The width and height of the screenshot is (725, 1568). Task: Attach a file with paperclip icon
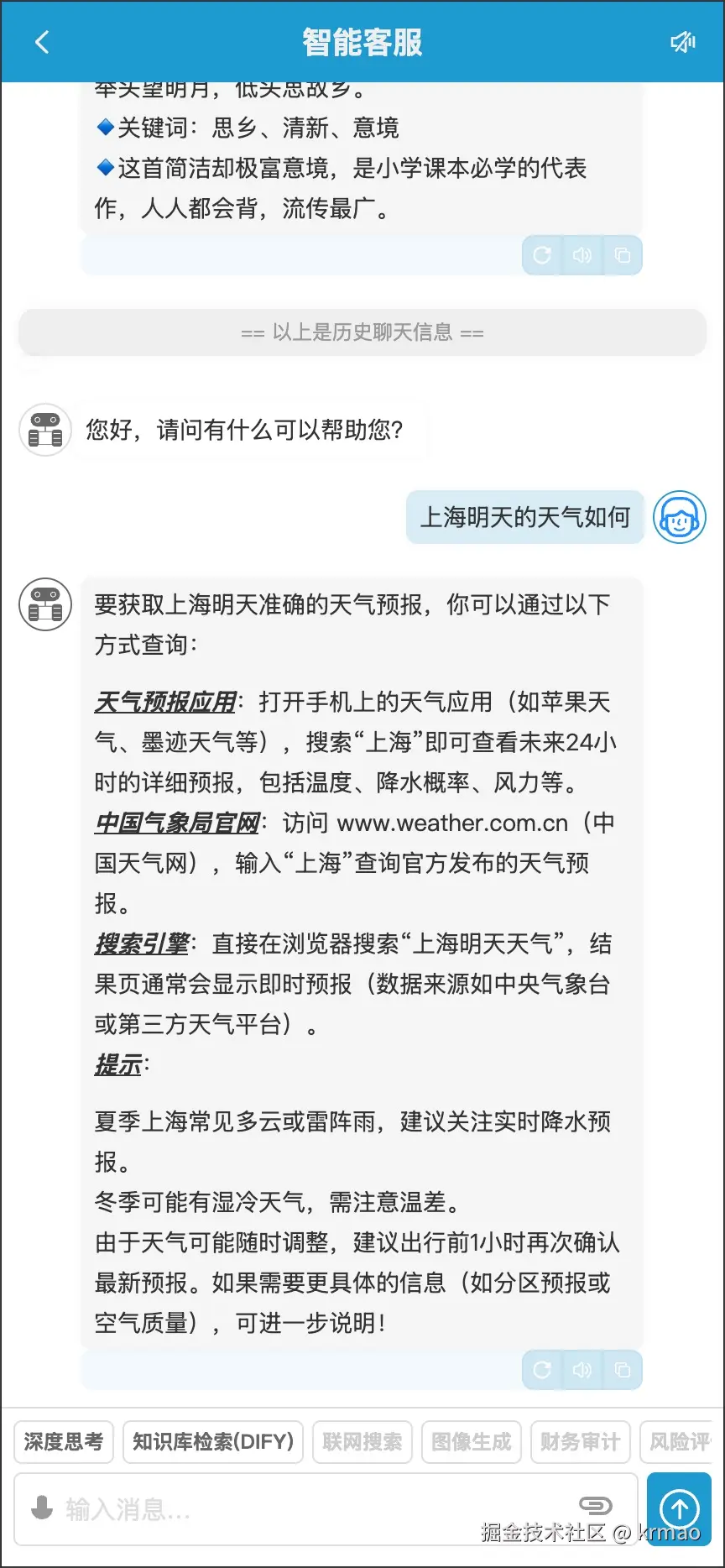(596, 1505)
